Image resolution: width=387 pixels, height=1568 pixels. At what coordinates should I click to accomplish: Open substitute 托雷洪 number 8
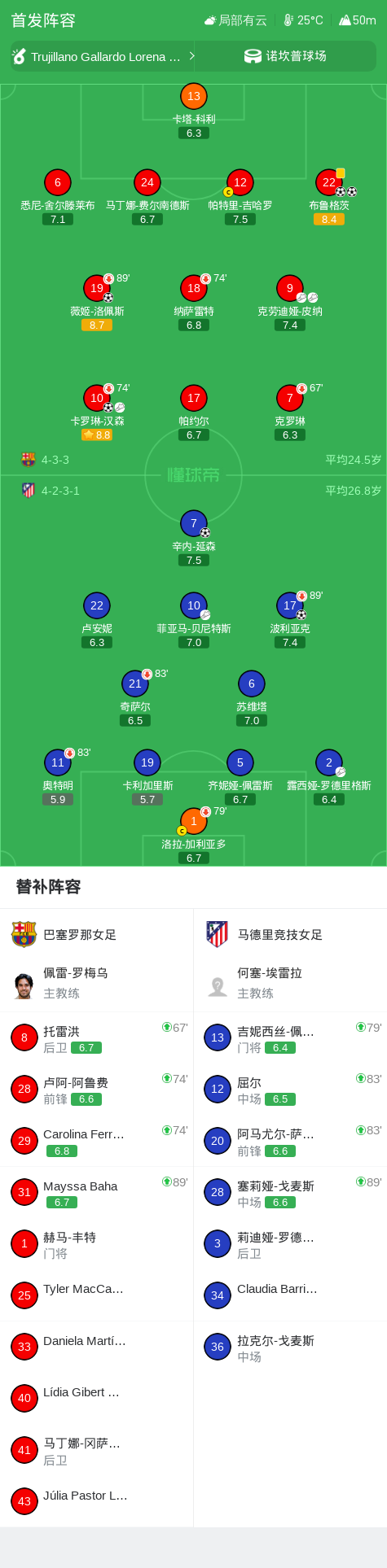coord(97,1037)
